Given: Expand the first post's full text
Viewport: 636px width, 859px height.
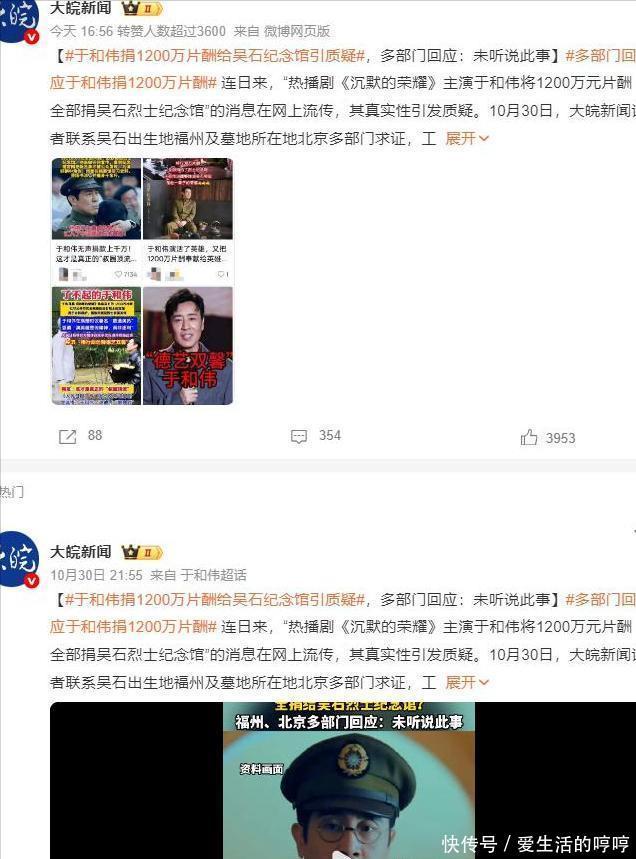Looking at the screenshot, I should [466, 138].
